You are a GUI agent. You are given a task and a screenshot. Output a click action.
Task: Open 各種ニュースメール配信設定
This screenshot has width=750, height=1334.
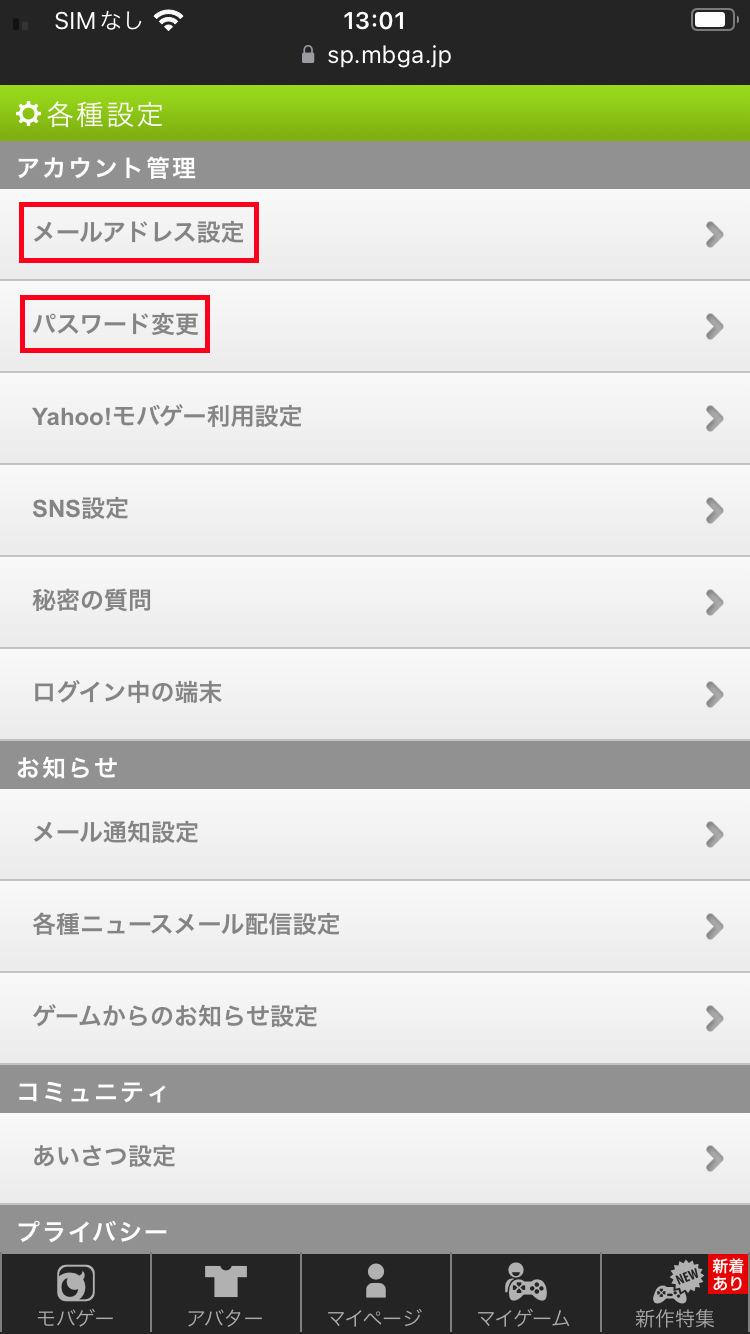coord(375,926)
